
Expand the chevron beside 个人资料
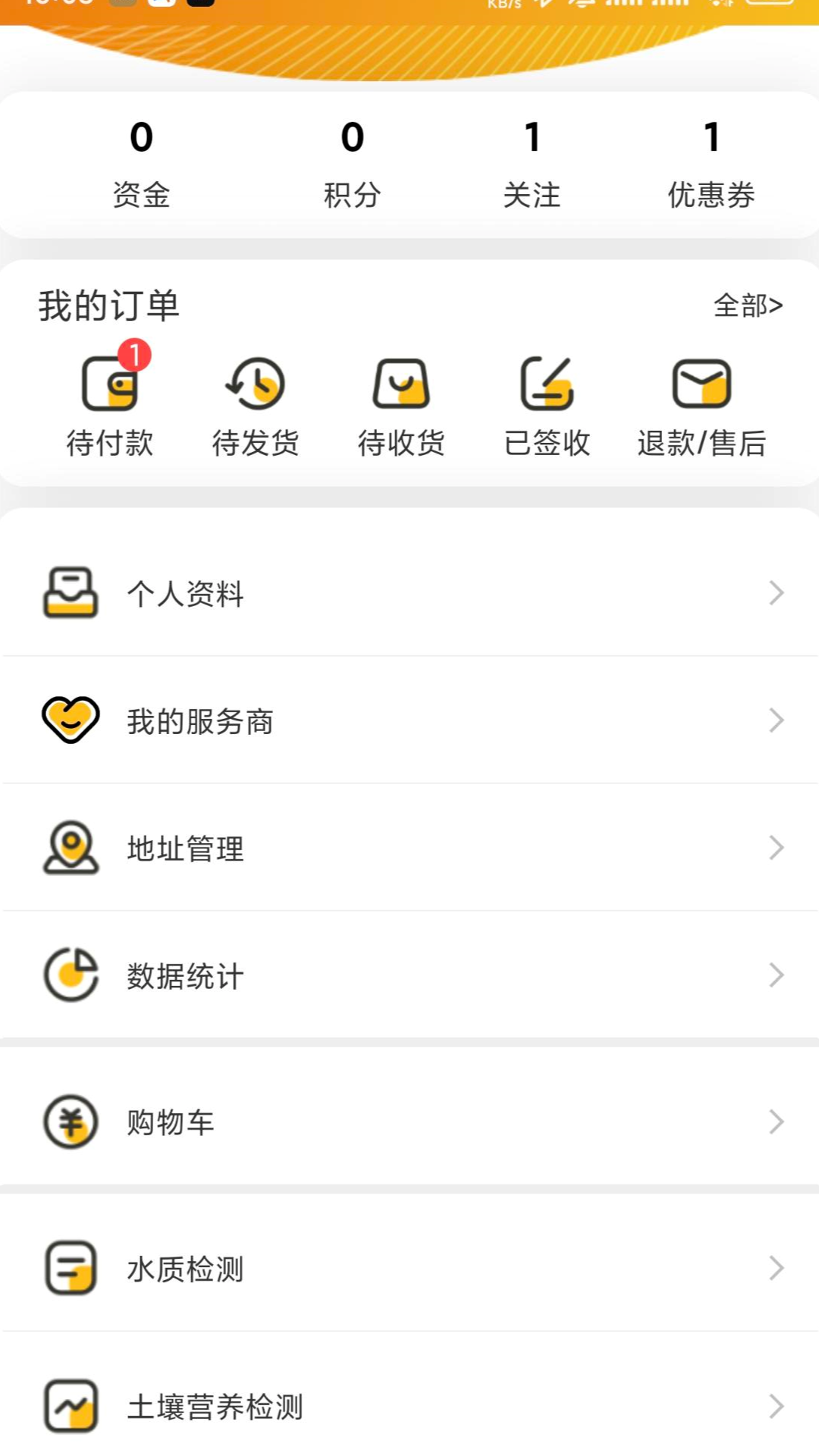pyautogui.click(x=776, y=594)
